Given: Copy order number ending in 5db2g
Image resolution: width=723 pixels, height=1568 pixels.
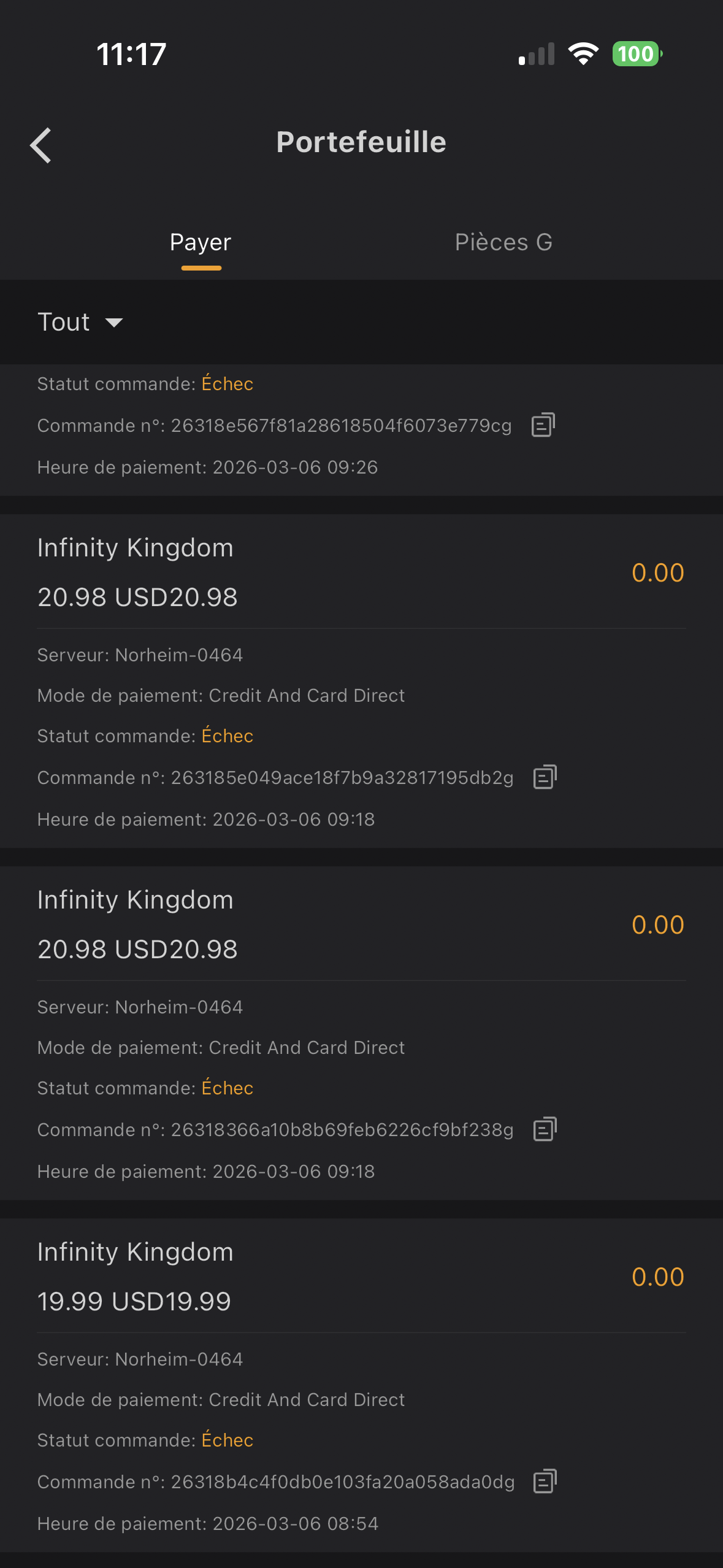Looking at the screenshot, I should [545, 777].
